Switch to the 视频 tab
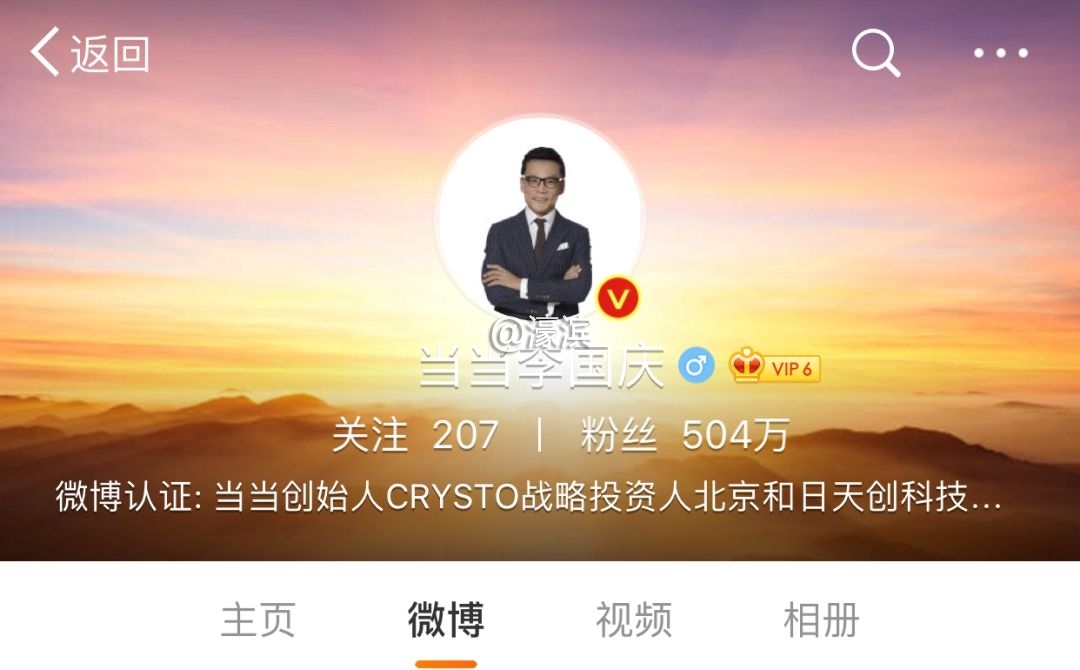 [634, 620]
